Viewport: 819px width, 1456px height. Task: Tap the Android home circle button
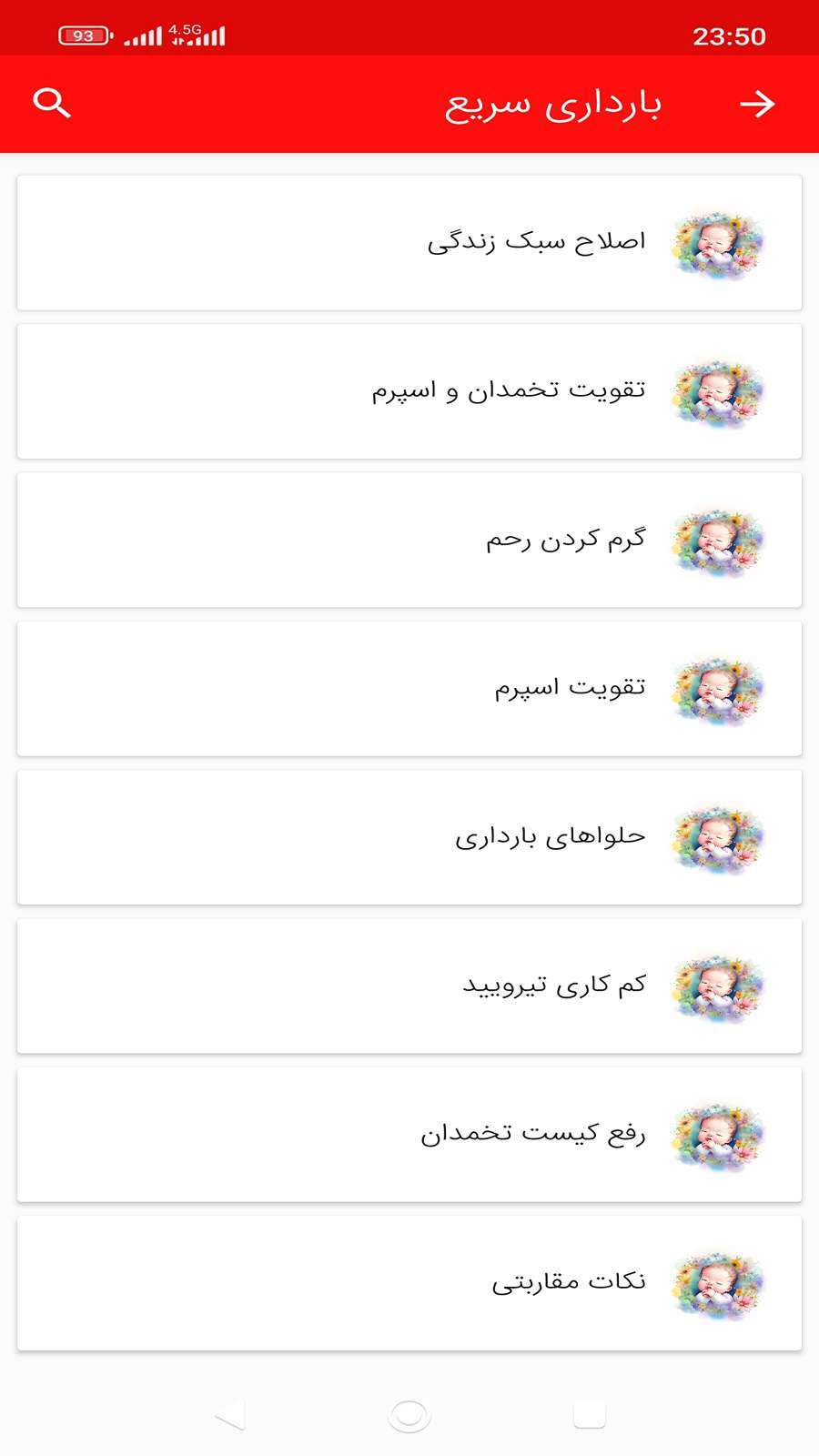click(409, 1415)
